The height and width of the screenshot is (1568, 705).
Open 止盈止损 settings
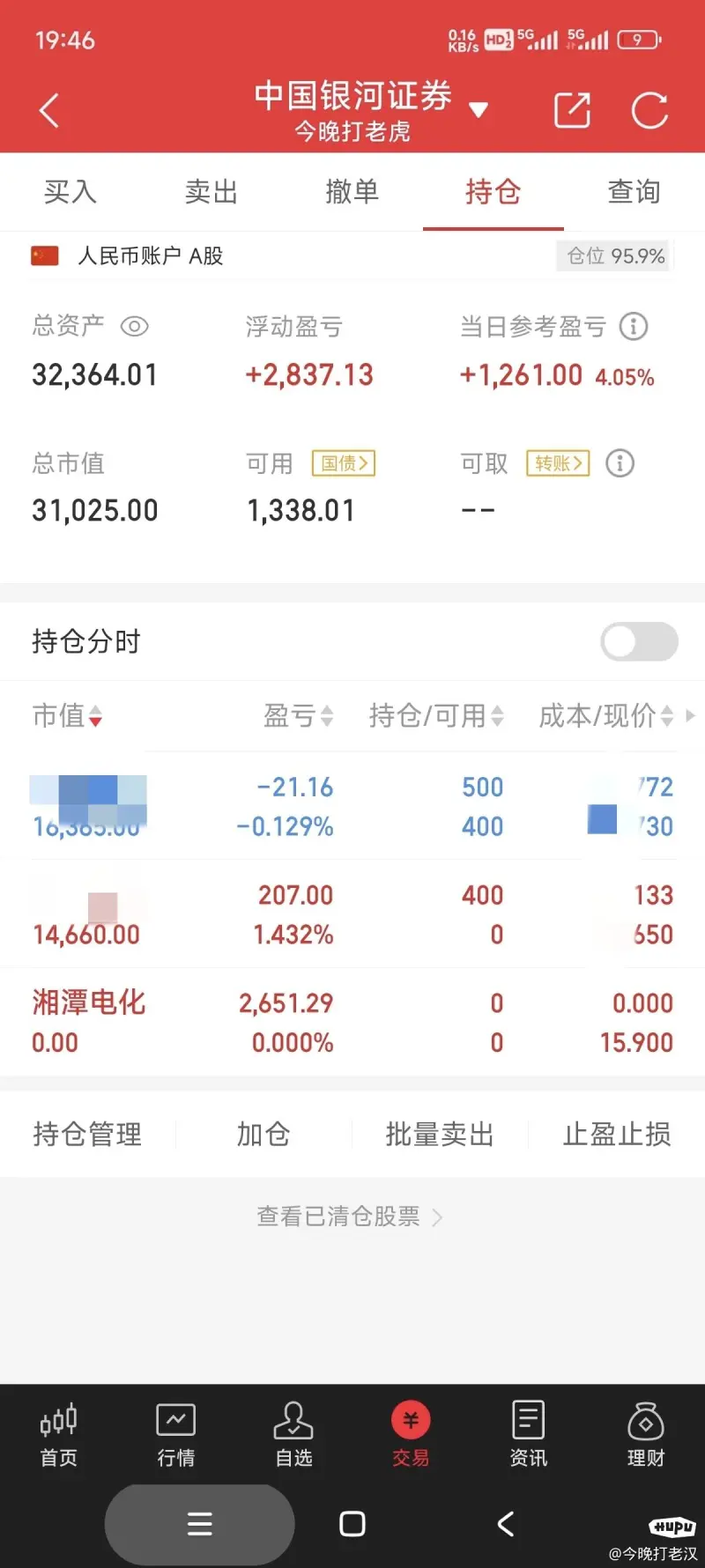tap(617, 1134)
